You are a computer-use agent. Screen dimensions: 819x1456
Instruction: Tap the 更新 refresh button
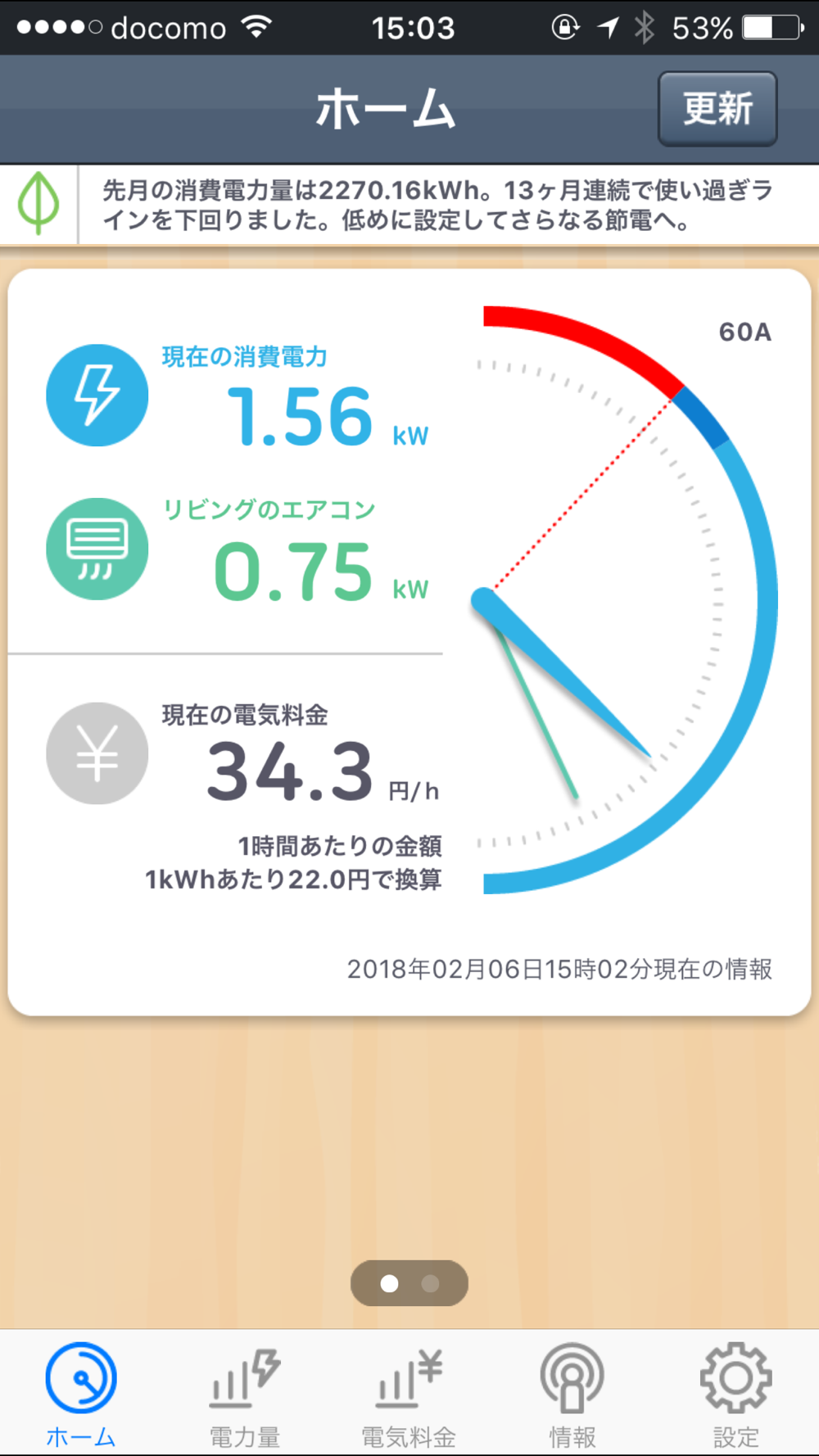[x=717, y=109]
